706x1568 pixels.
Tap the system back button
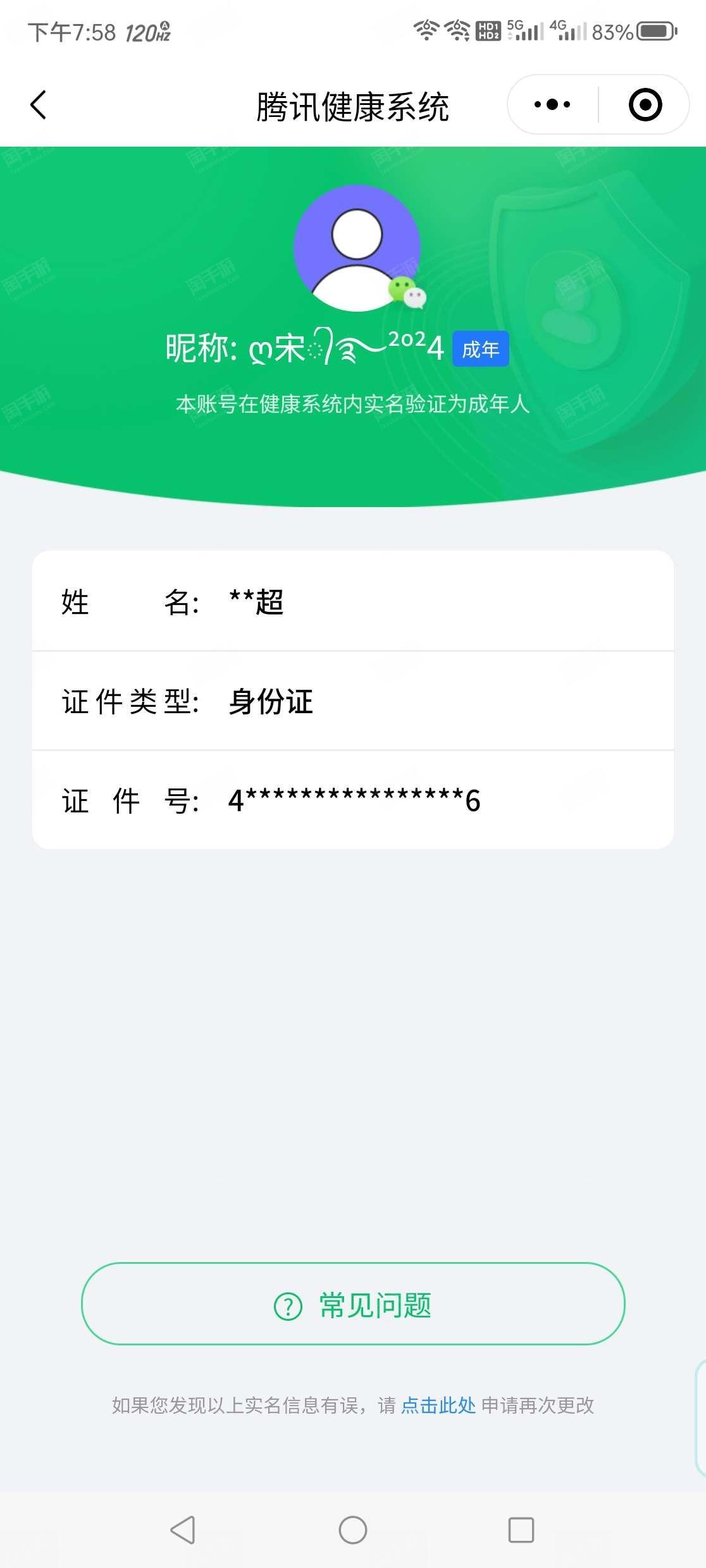coord(183,1530)
